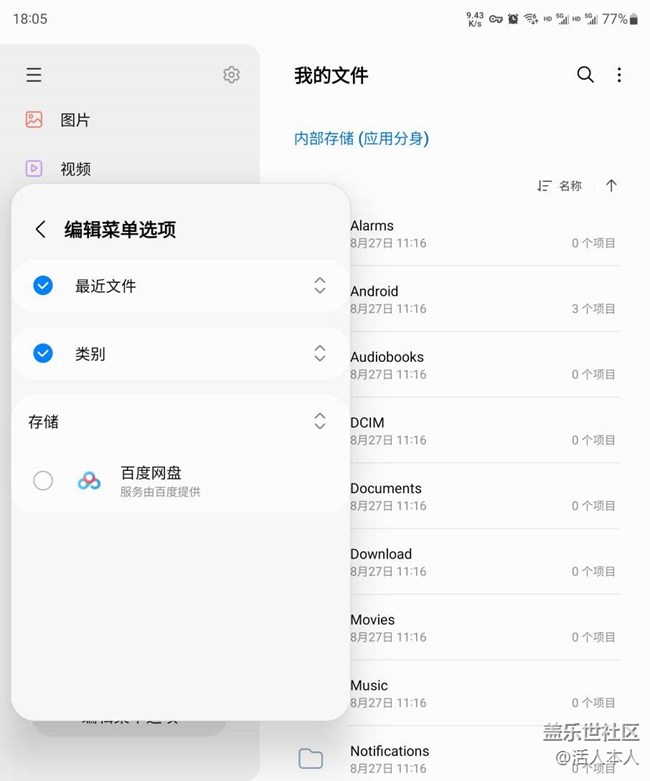This screenshot has height=781, width=650.
Task: Open the more options overflow menu
Action: click(x=619, y=75)
